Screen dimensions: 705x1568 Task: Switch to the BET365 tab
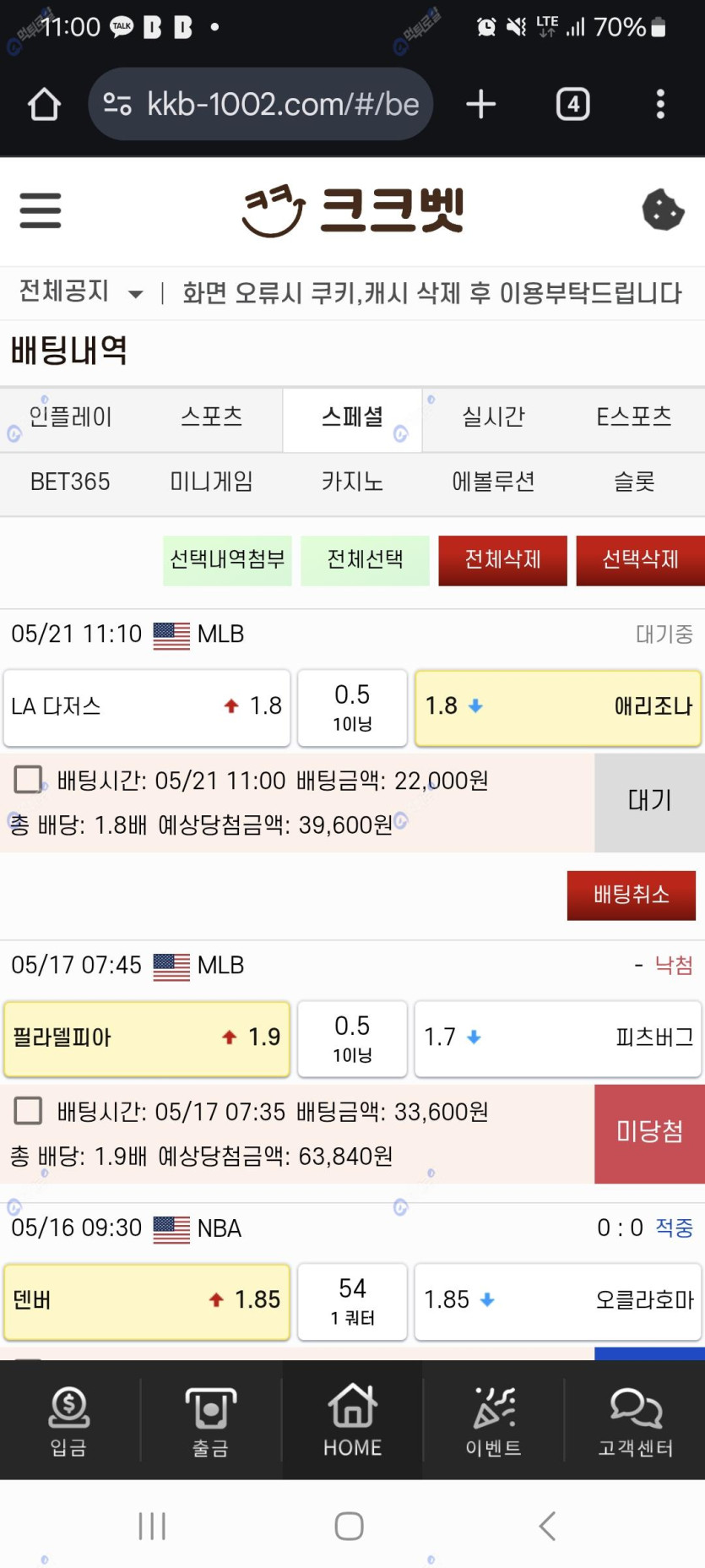71,482
